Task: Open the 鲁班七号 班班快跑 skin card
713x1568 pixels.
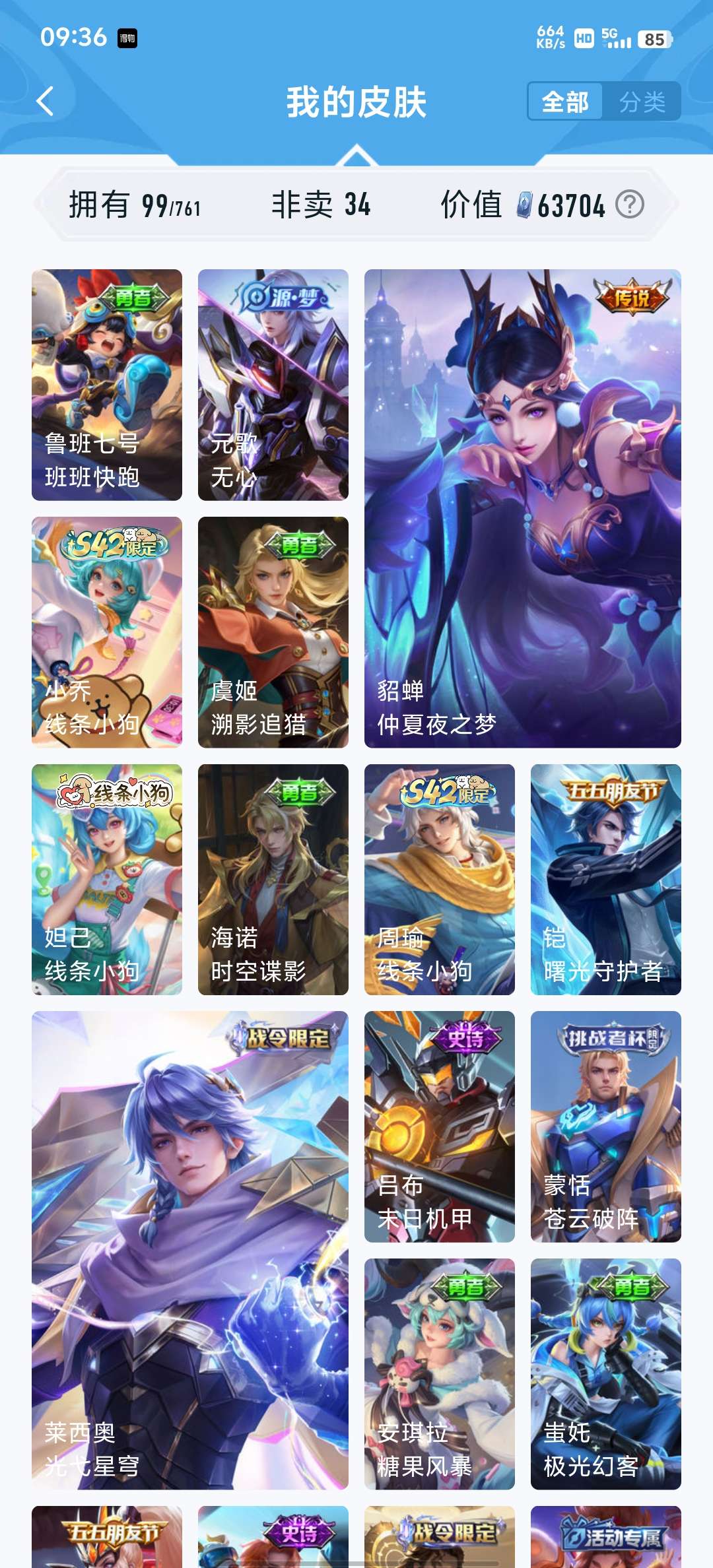Action: (107, 384)
